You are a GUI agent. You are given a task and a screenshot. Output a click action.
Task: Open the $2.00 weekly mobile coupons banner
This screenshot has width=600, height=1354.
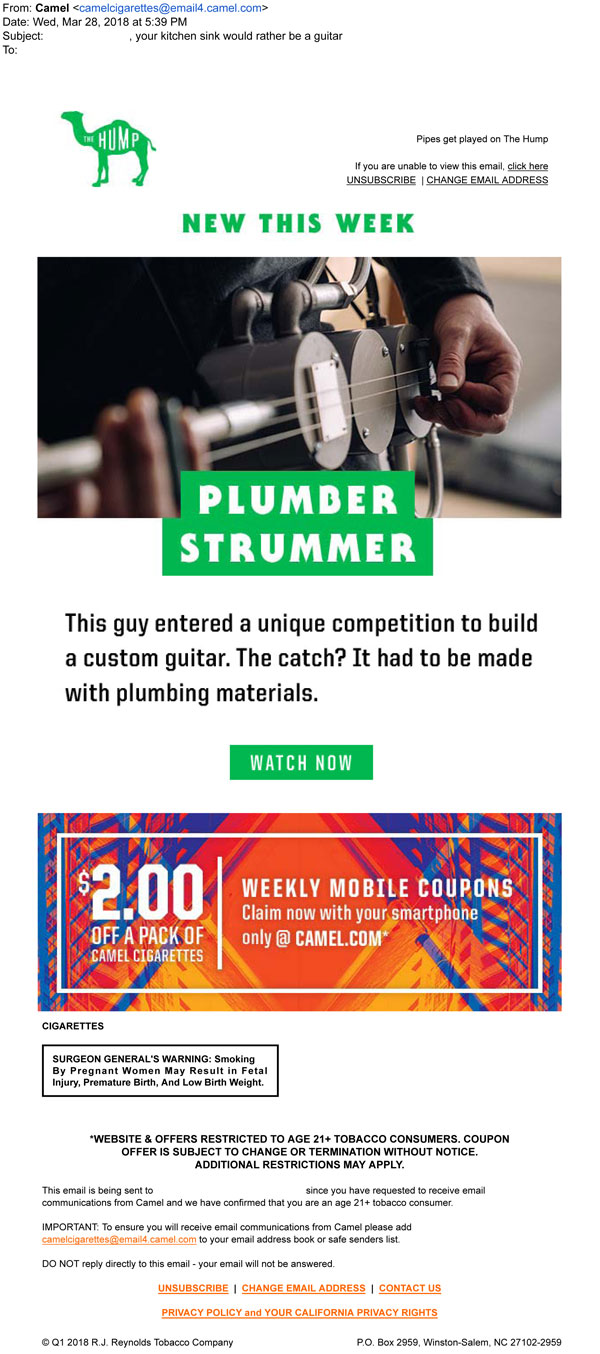click(299, 912)
